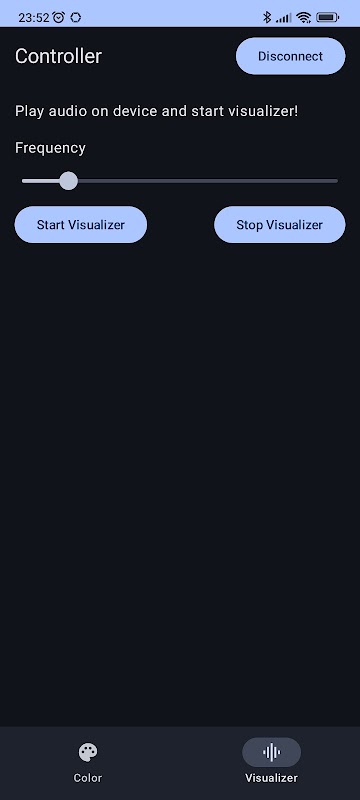Tap the Frequency slider track to set a value
The width and height of the screenshot is (360, 800).
click(179, 181)
